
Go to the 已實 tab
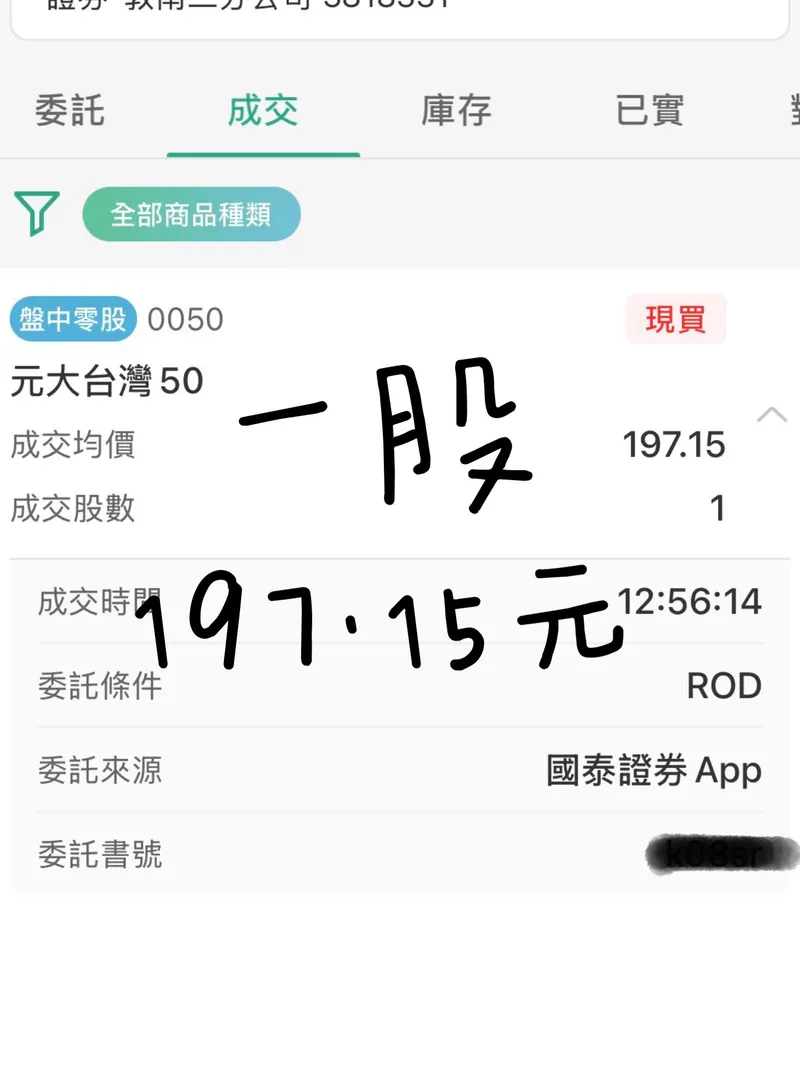tap(649, 111)
